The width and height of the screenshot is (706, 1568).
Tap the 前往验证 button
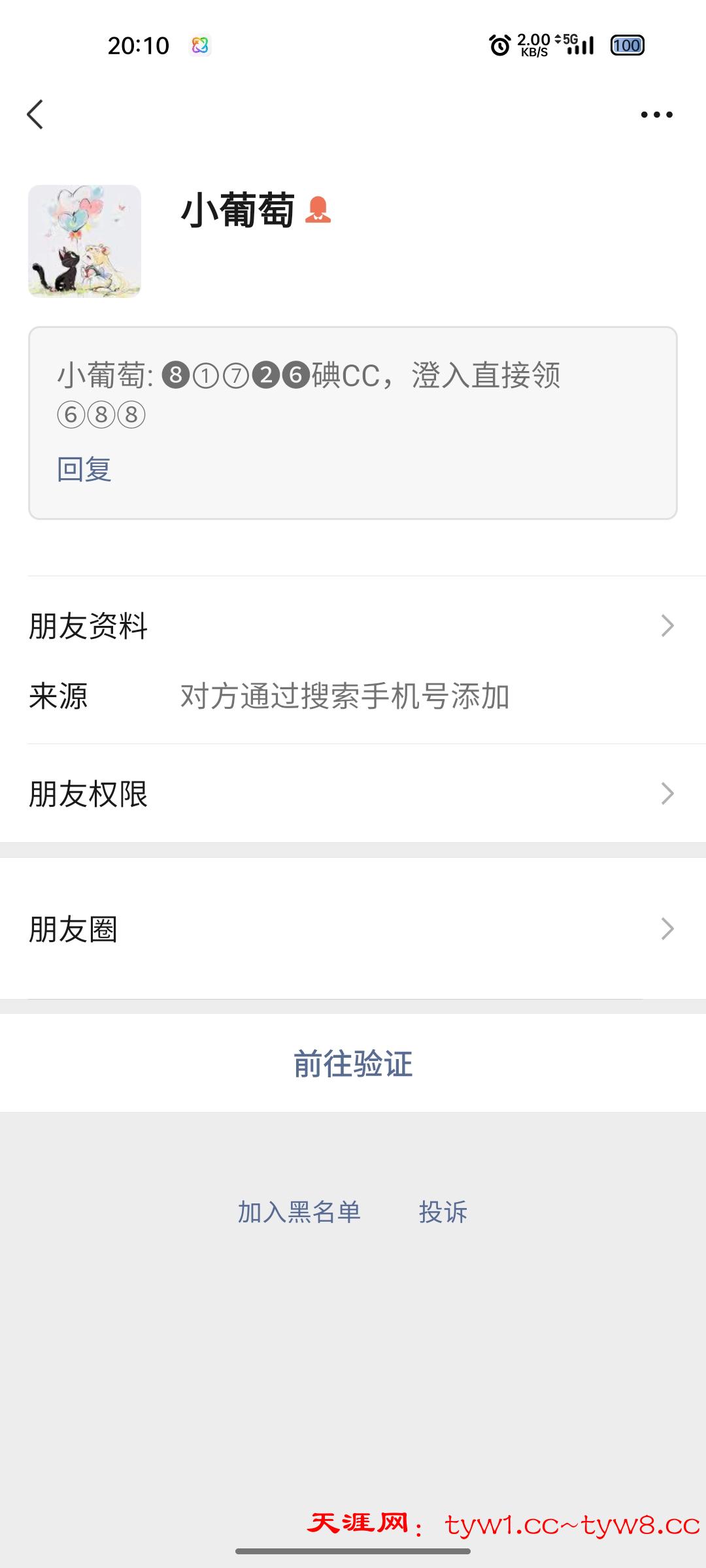[353, 1064]
